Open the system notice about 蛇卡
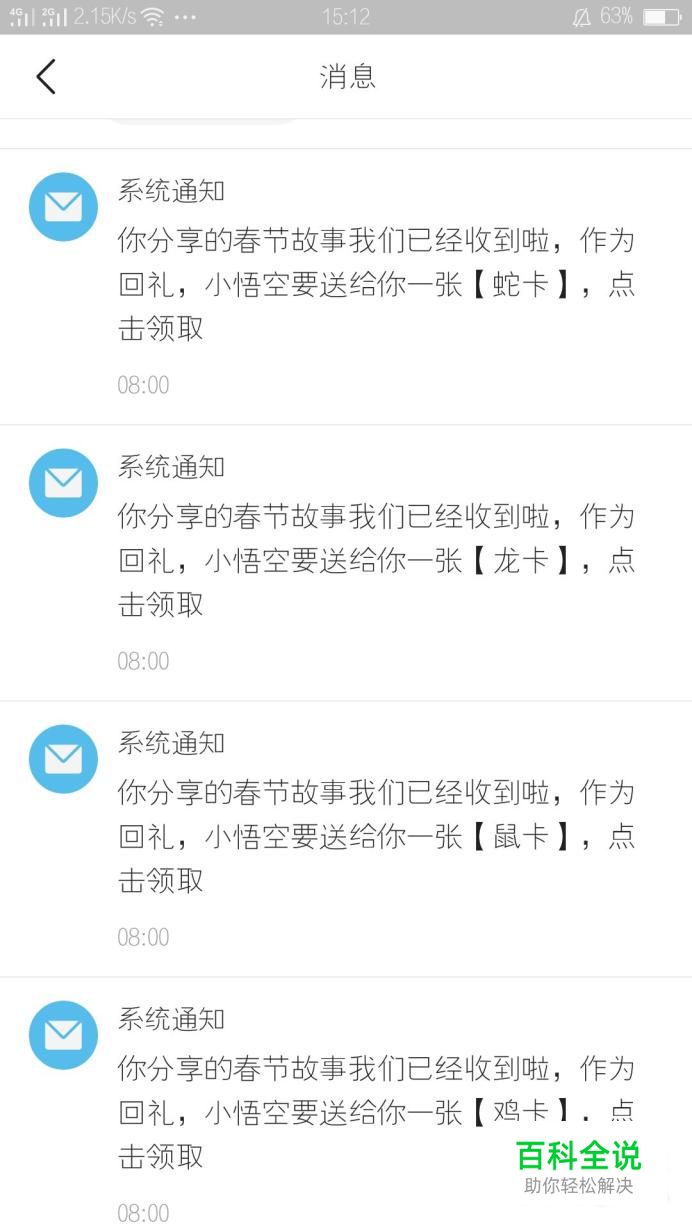 (346, 287)
